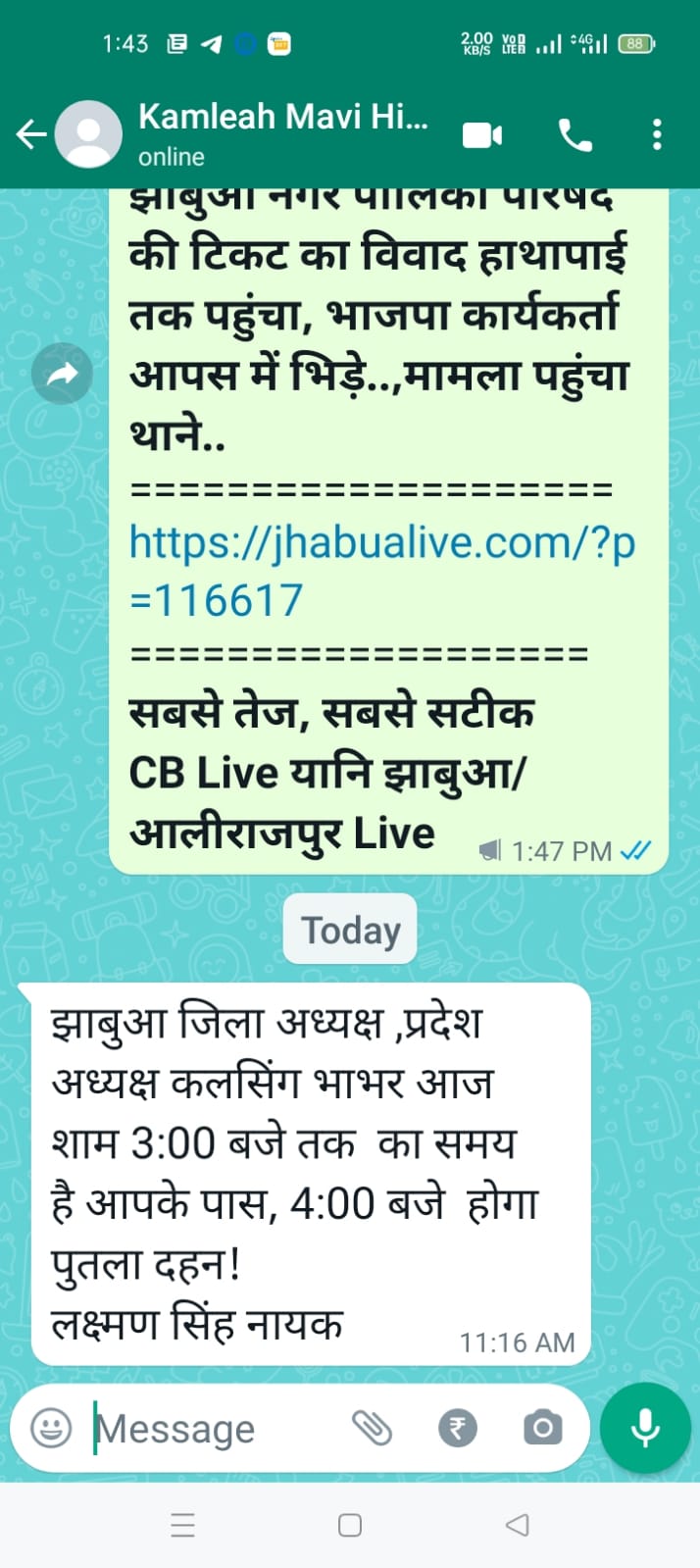Go to the phone's home screen

click(x=350, y=1525)
